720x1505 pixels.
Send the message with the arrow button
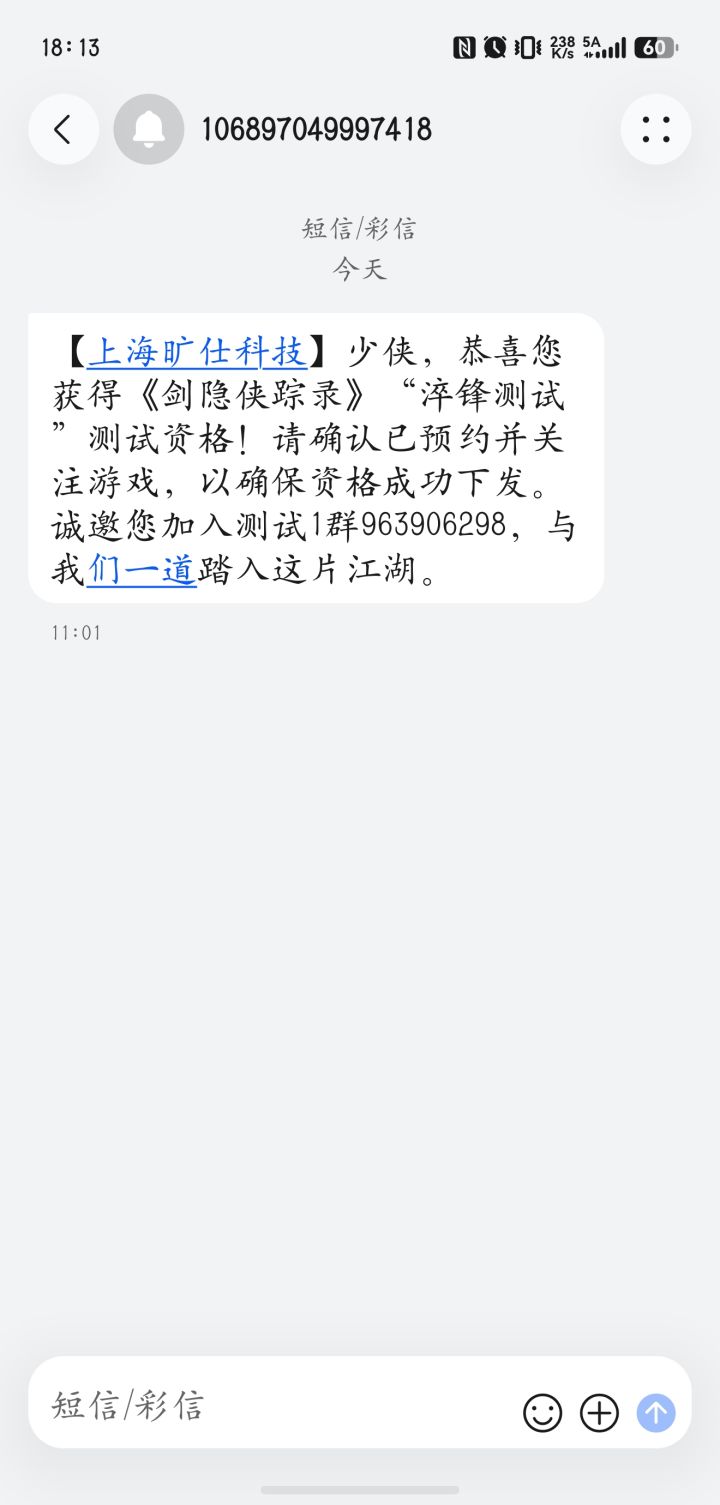(x=656, y=1413)
